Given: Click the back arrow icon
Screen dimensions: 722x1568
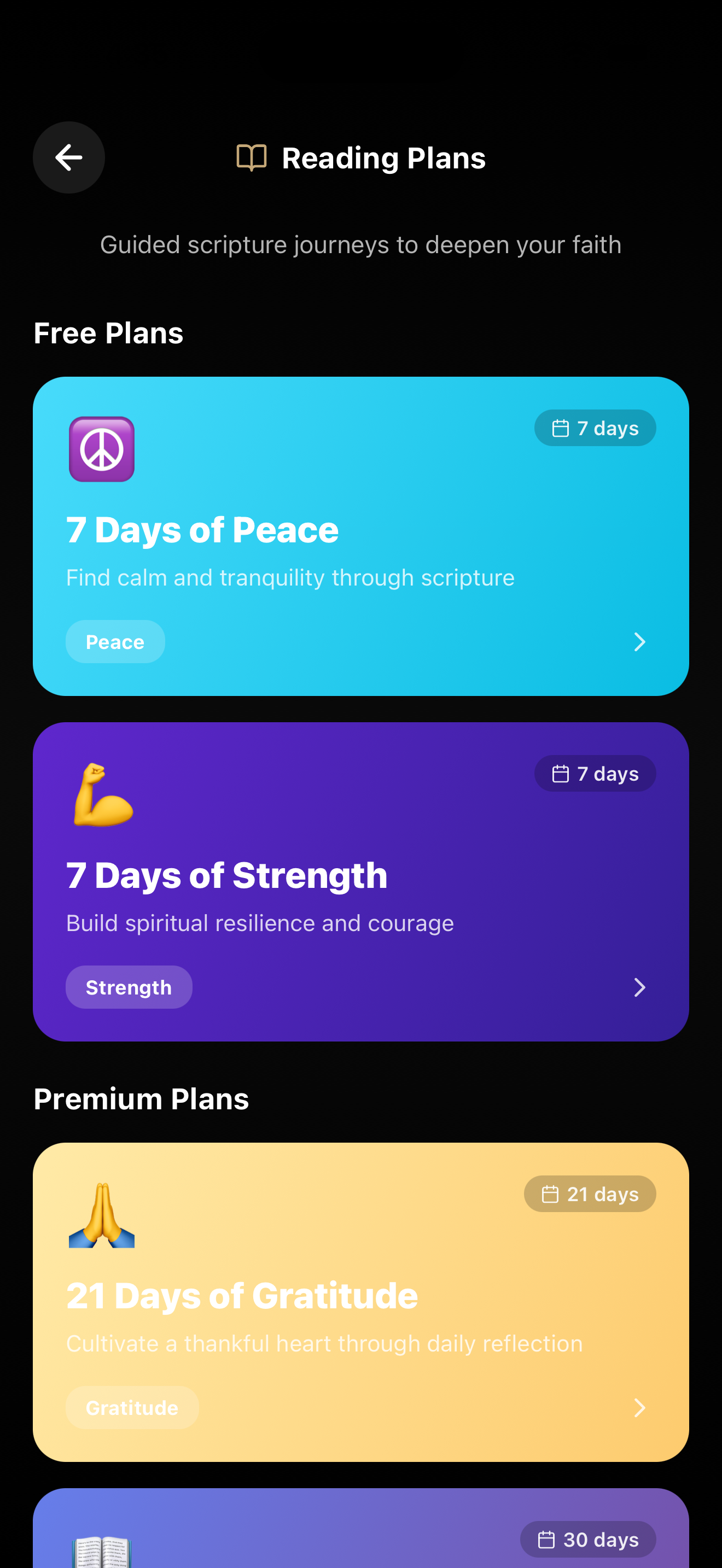Looking at the screenshot, I should pos(68,157).
